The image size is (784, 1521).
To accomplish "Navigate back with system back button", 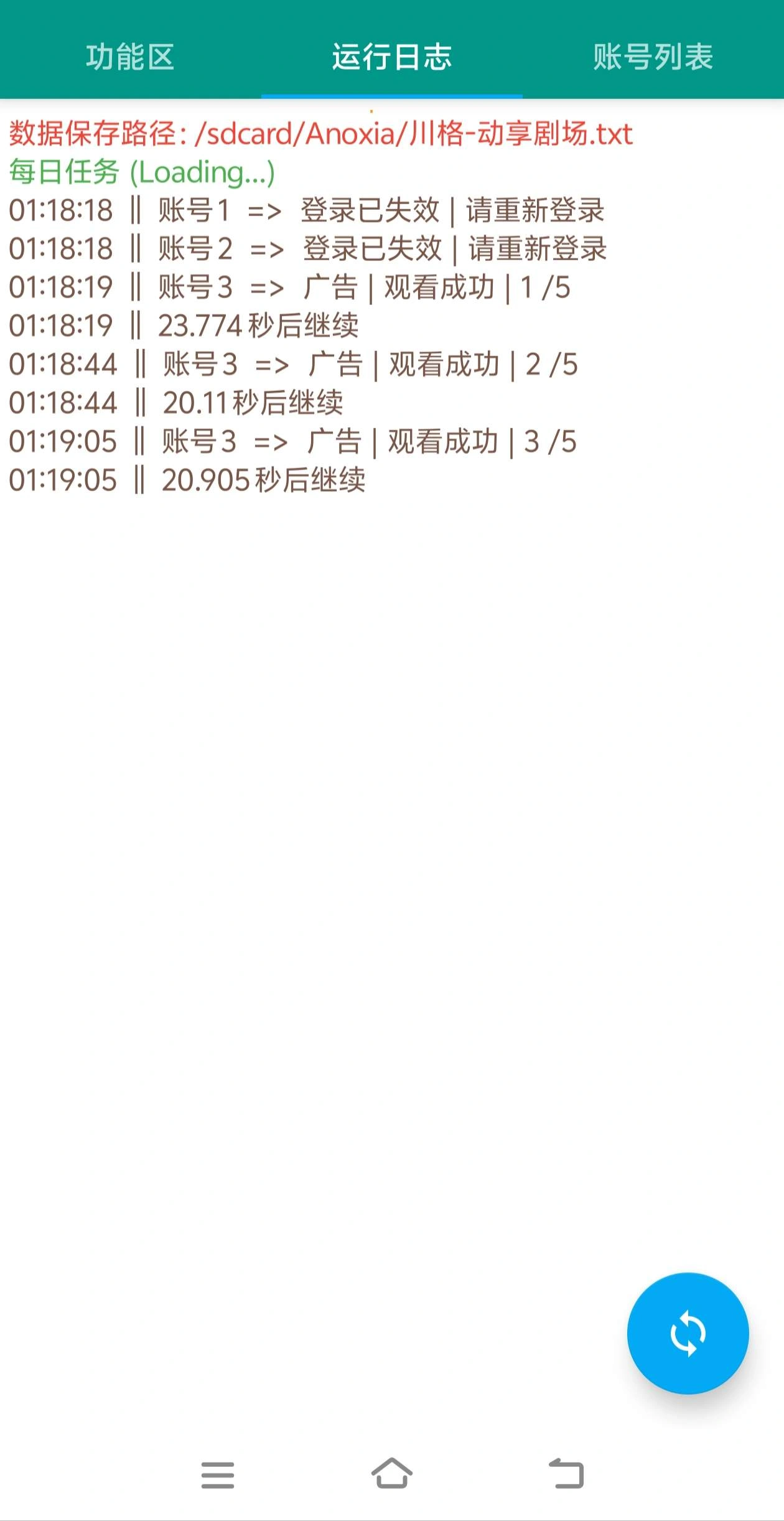I will [566, 1474].
